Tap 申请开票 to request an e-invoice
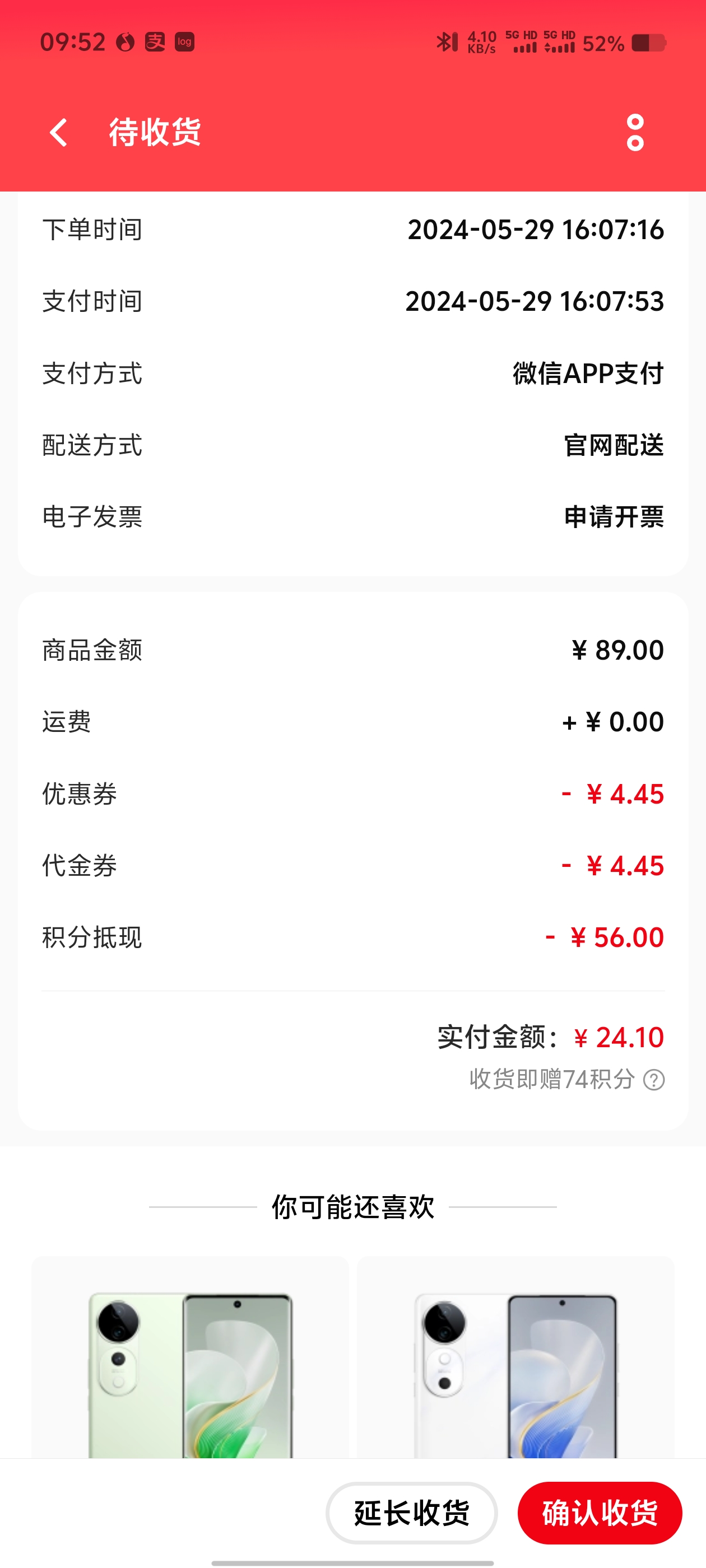706x1568 pixels. tap(614, 517)
